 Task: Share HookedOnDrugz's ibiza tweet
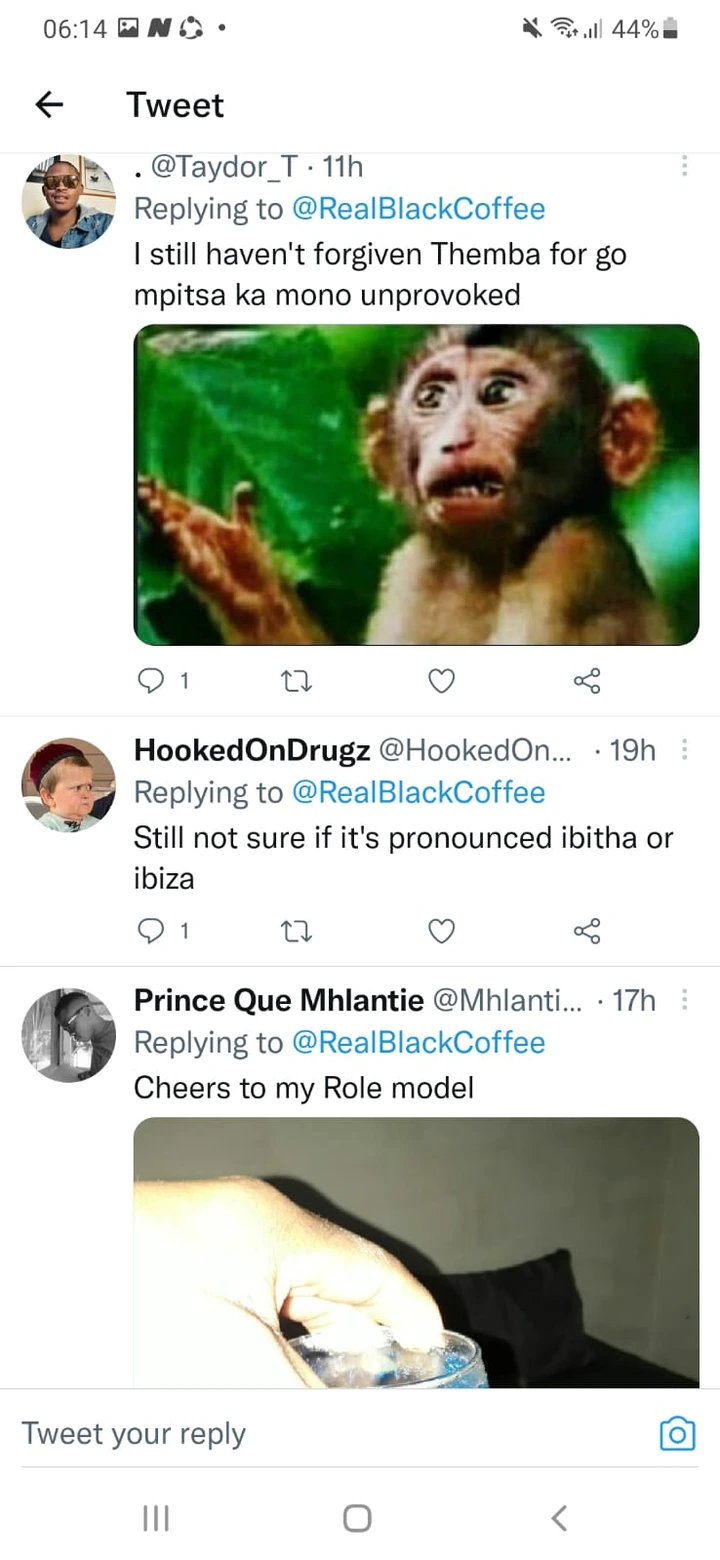click(587, 932)
